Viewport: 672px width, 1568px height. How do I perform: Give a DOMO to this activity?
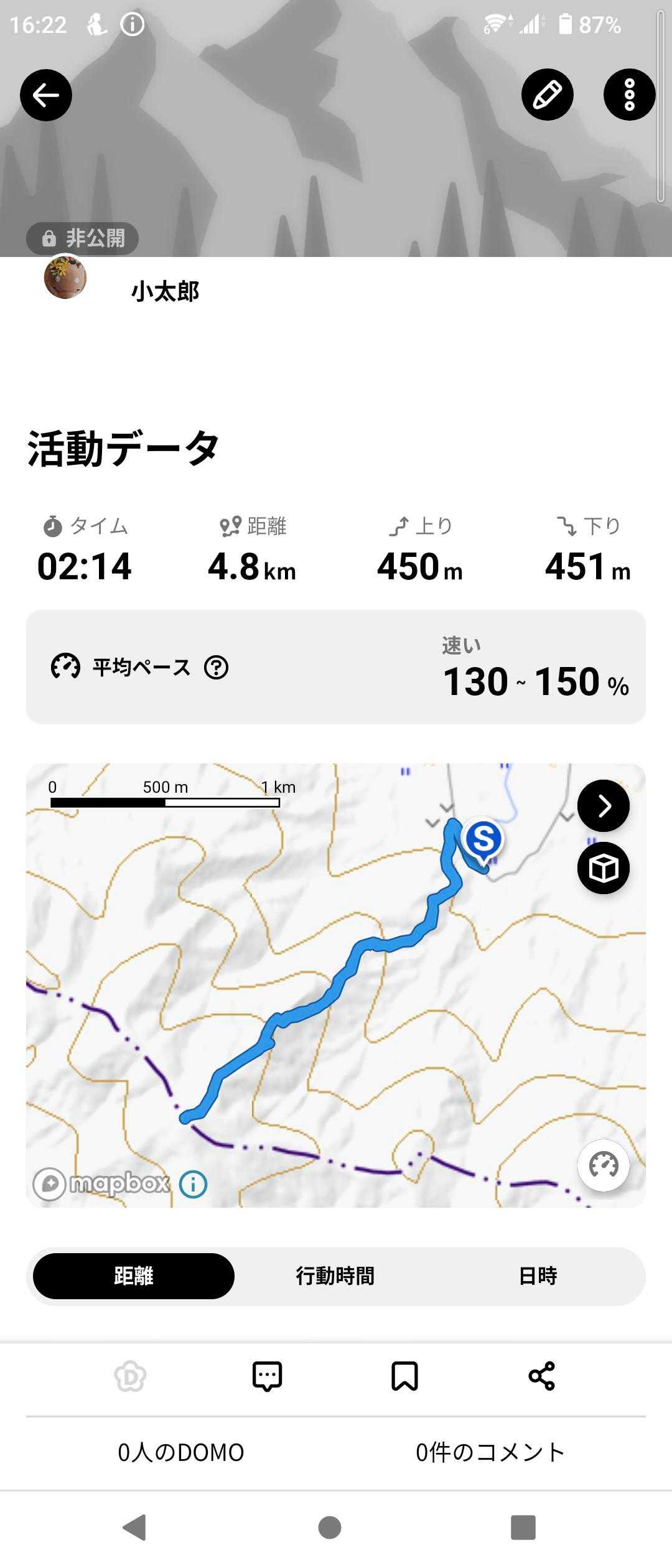tap(130, 1376)
